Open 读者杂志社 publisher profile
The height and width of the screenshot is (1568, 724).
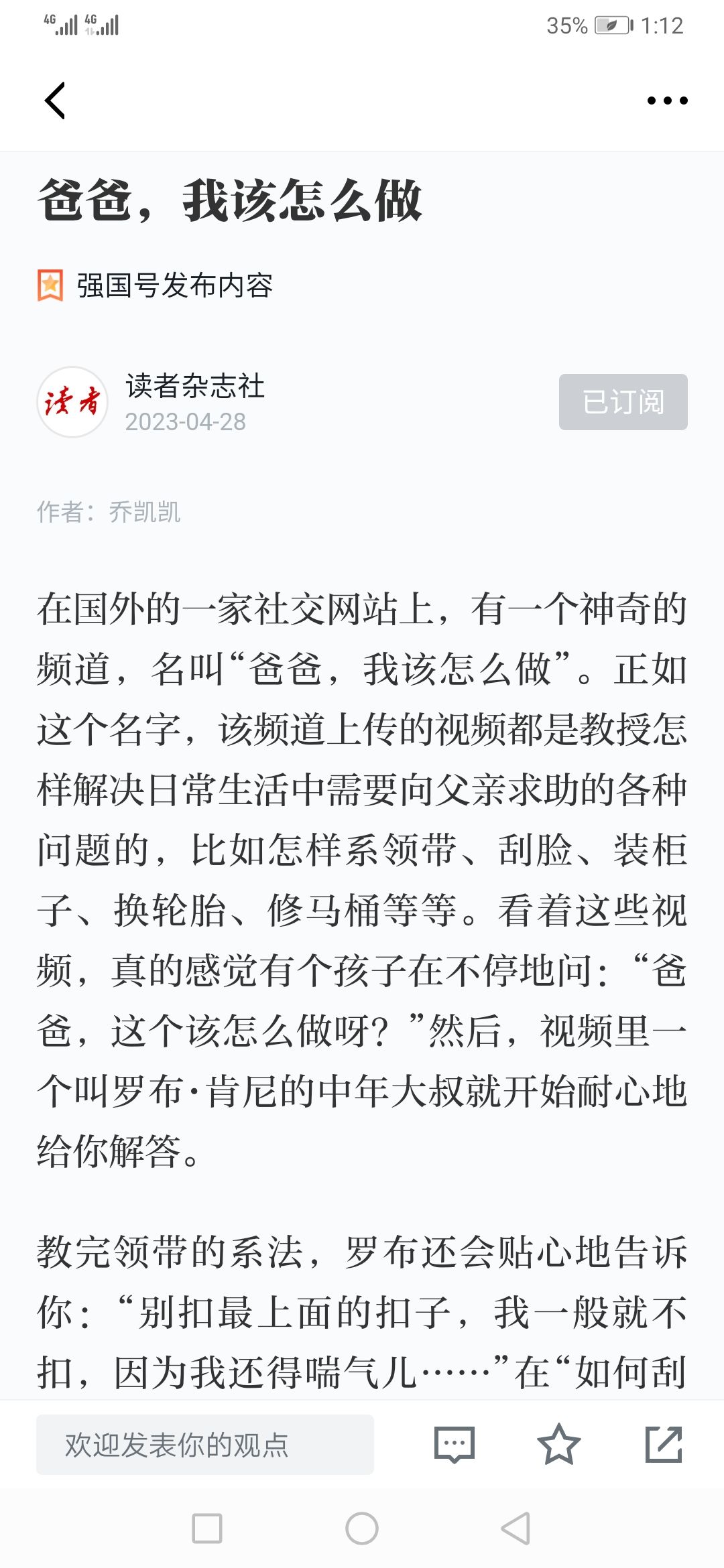click(x=195, y=386)
